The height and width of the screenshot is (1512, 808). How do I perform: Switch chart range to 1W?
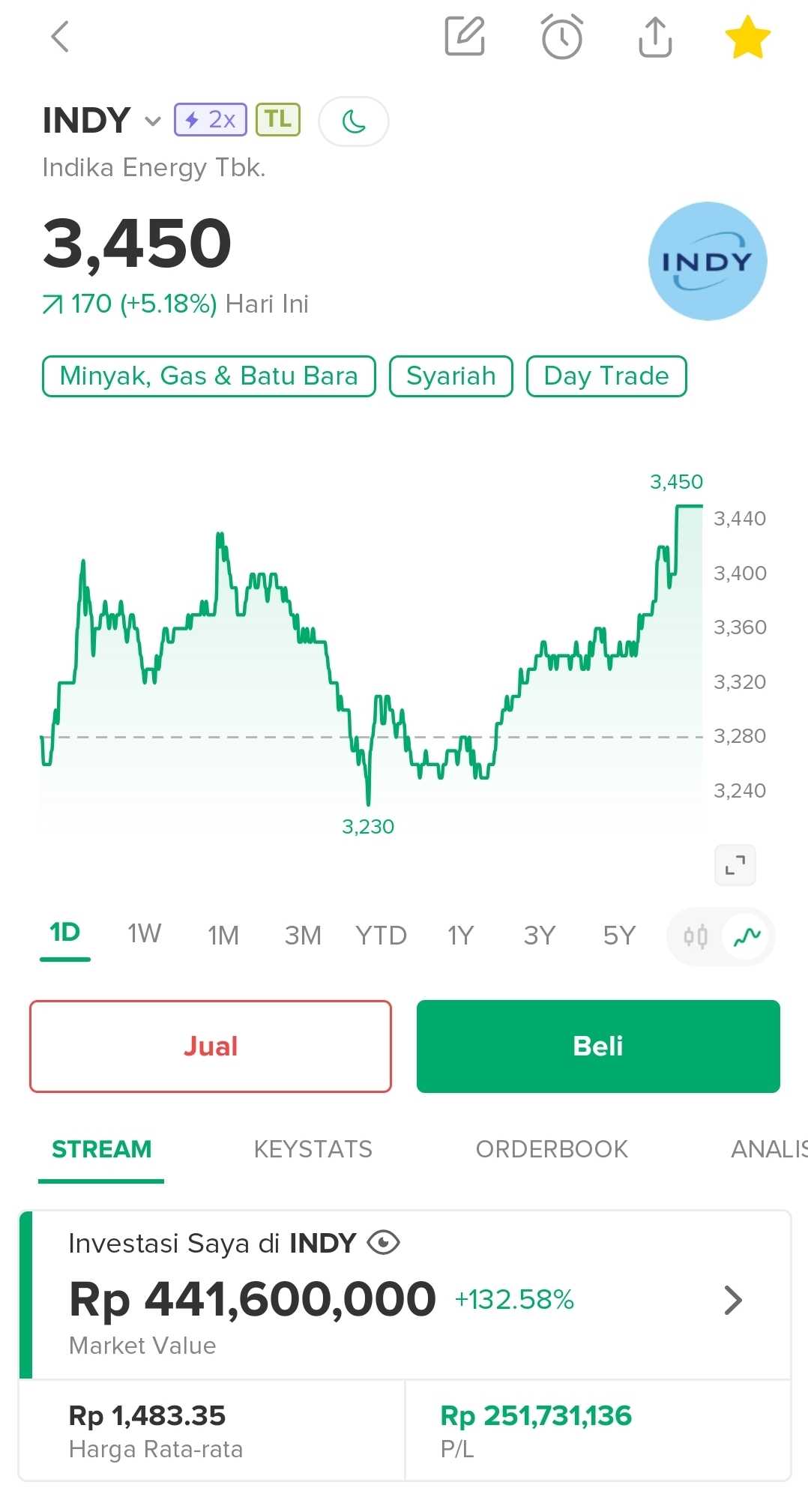[x=144, y=934]
